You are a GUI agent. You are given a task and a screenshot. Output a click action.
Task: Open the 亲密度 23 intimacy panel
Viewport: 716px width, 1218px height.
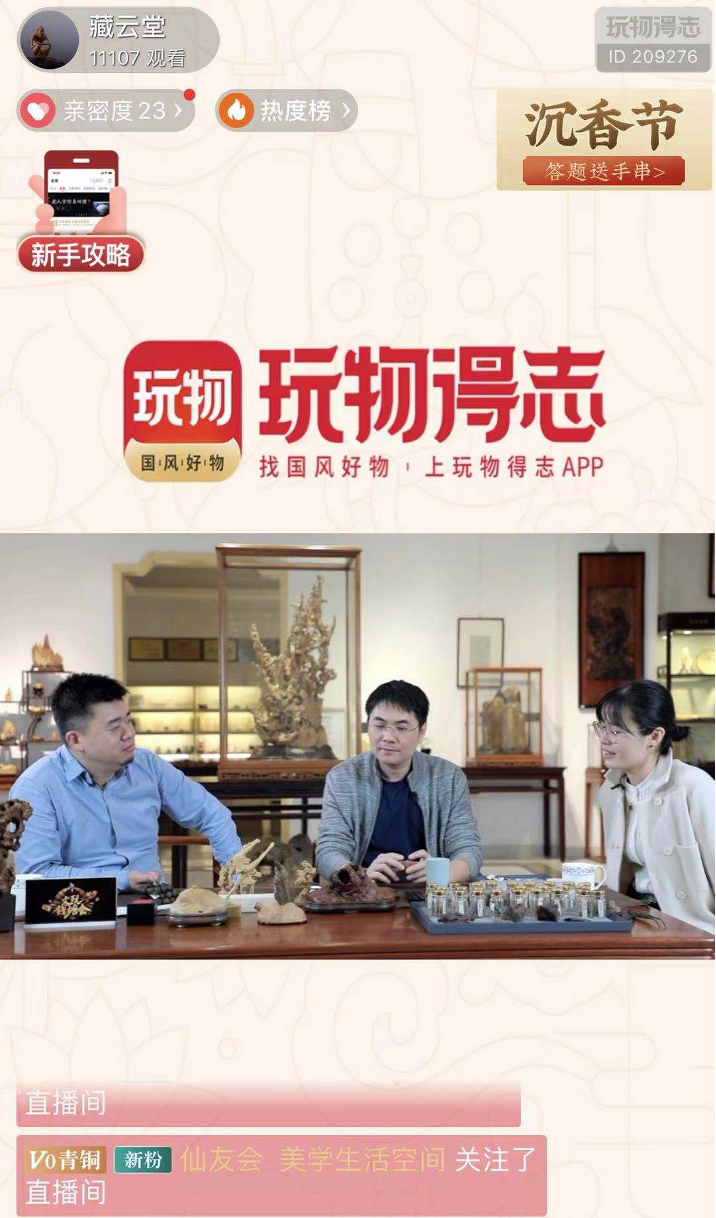coord(105,111)
